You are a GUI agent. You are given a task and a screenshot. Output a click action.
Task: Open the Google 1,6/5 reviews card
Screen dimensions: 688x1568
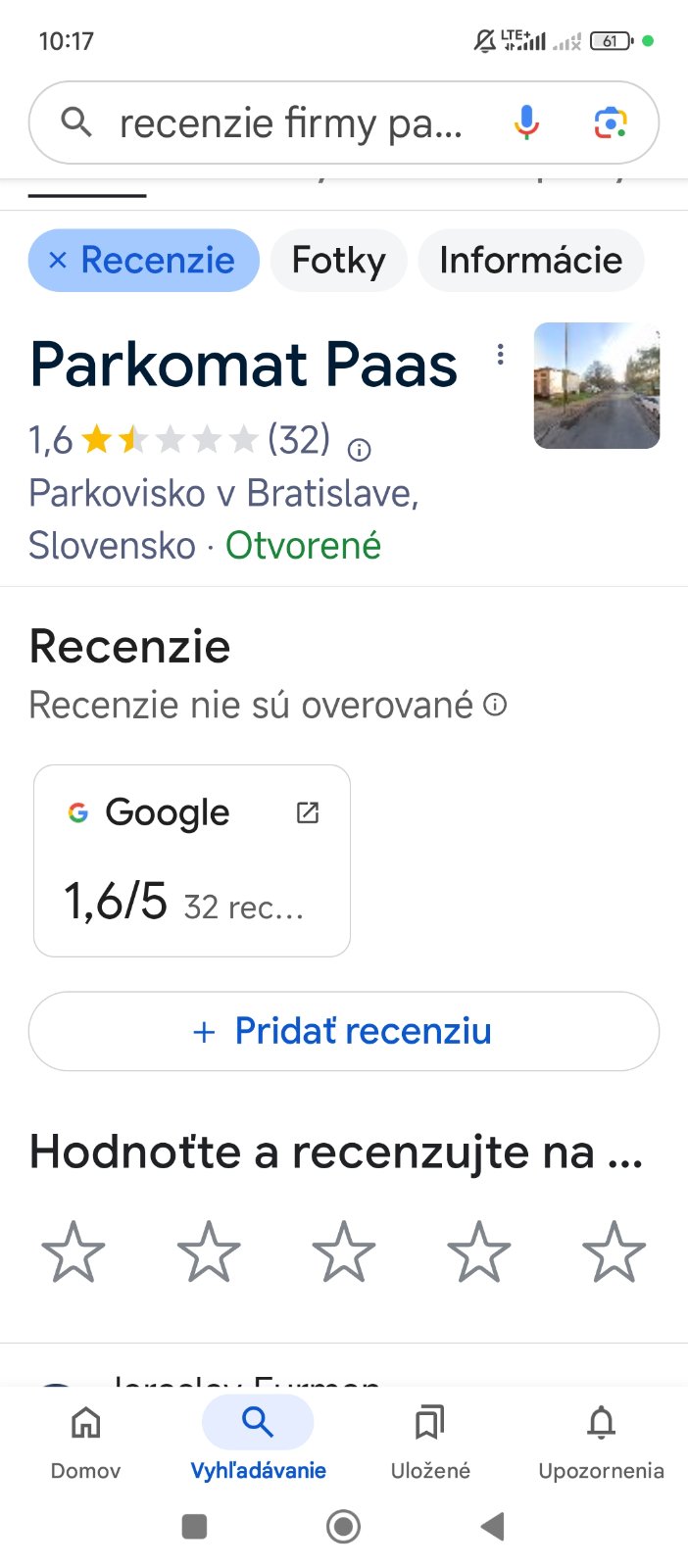point(192,860)
